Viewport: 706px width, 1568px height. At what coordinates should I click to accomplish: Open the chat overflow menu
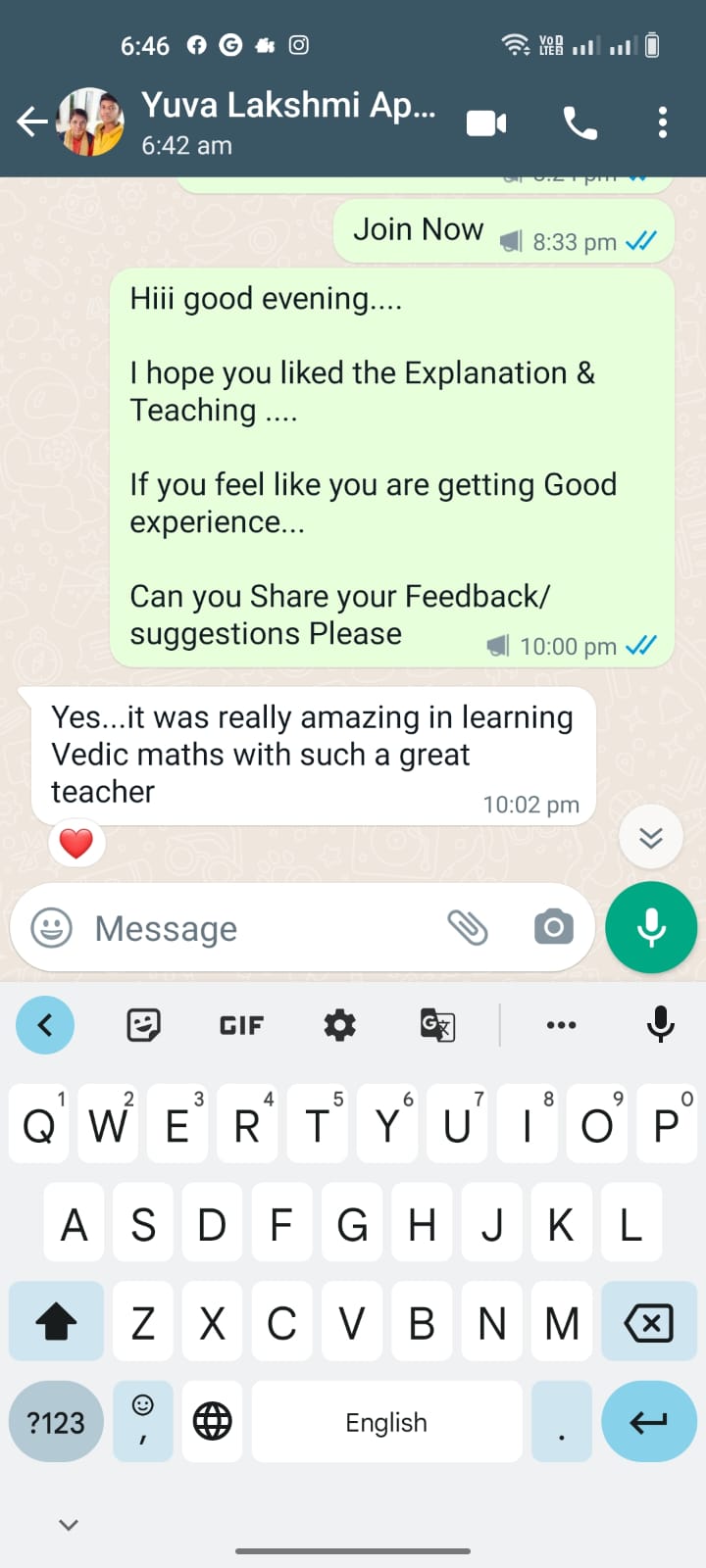[x=663, y=122]
